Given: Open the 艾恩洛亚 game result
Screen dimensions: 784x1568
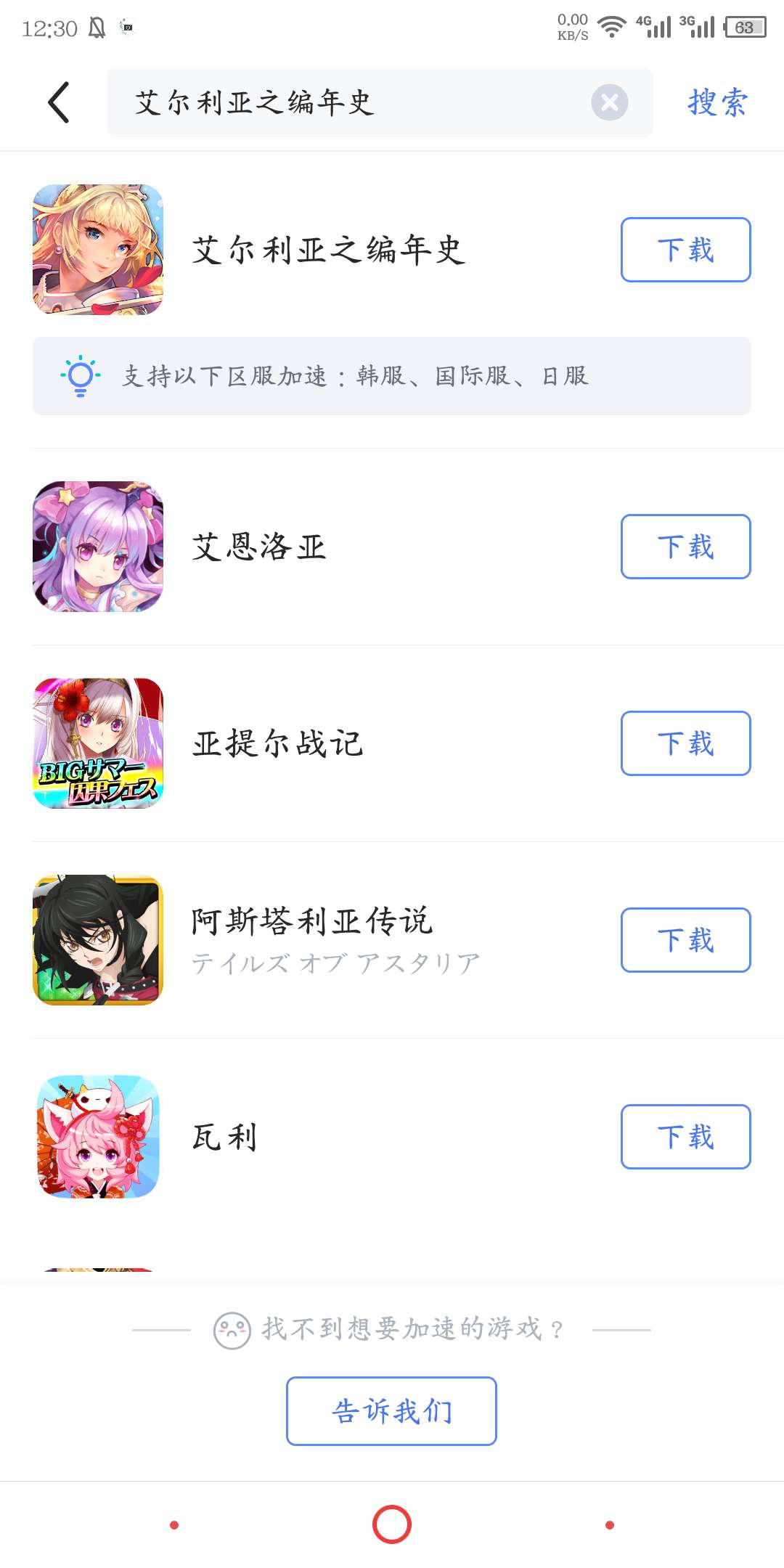Looking at the screenshot, I should pyautogui.click(x=258, y=547).
